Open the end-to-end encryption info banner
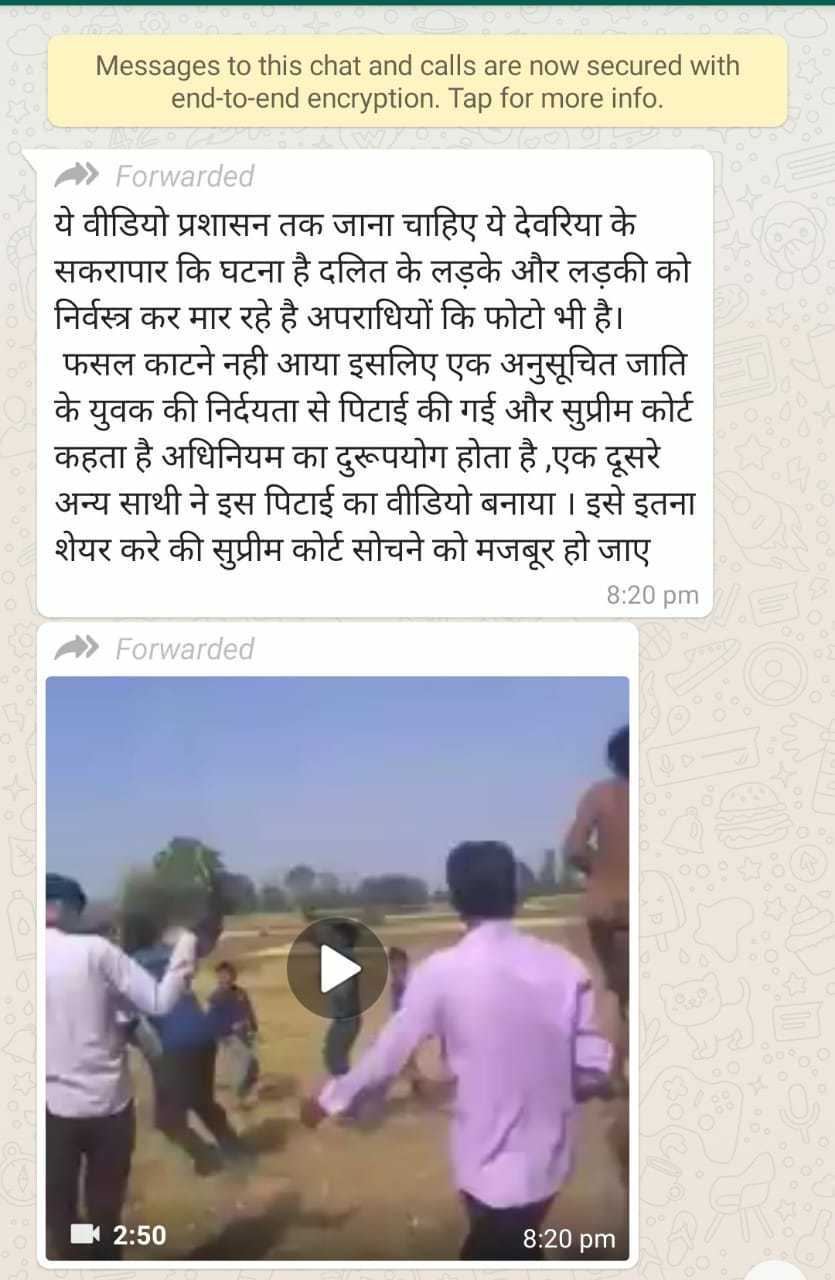Screen dimensions: 835x1280 click(417, 82)
